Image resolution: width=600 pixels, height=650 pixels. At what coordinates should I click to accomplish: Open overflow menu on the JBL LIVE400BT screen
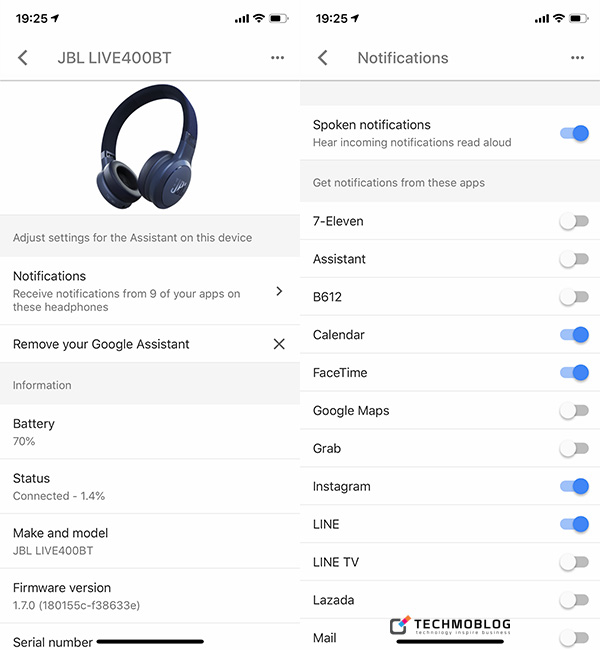point(277,58)
